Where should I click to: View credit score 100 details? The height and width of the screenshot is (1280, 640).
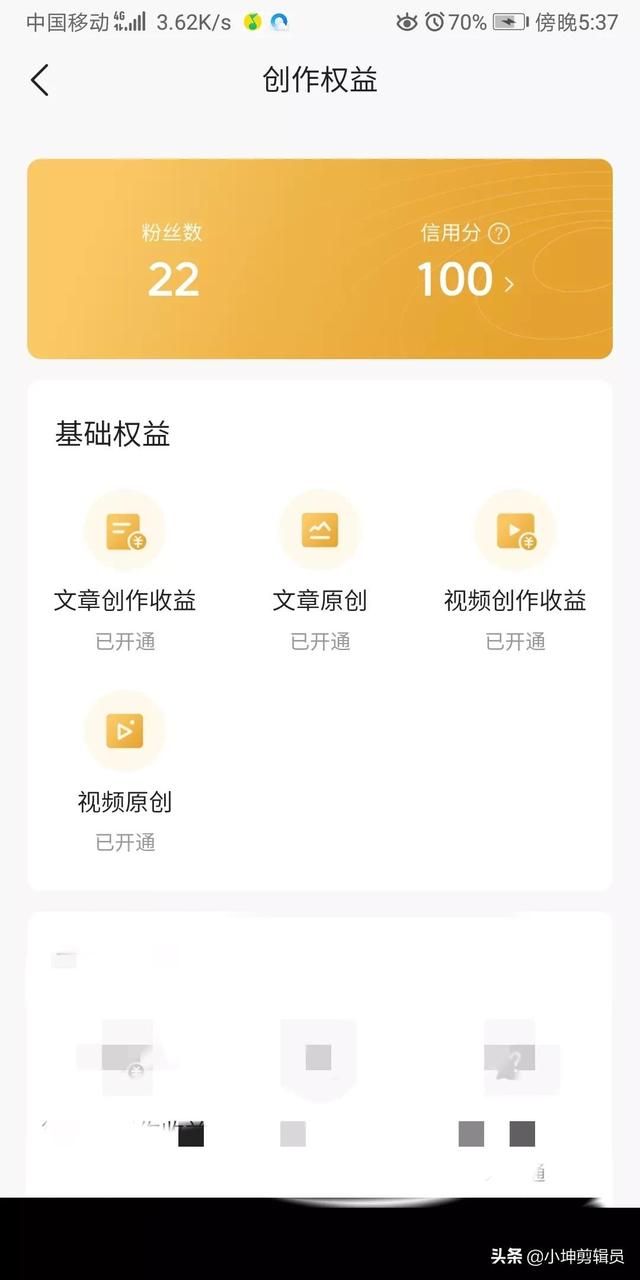click(465, 281)
